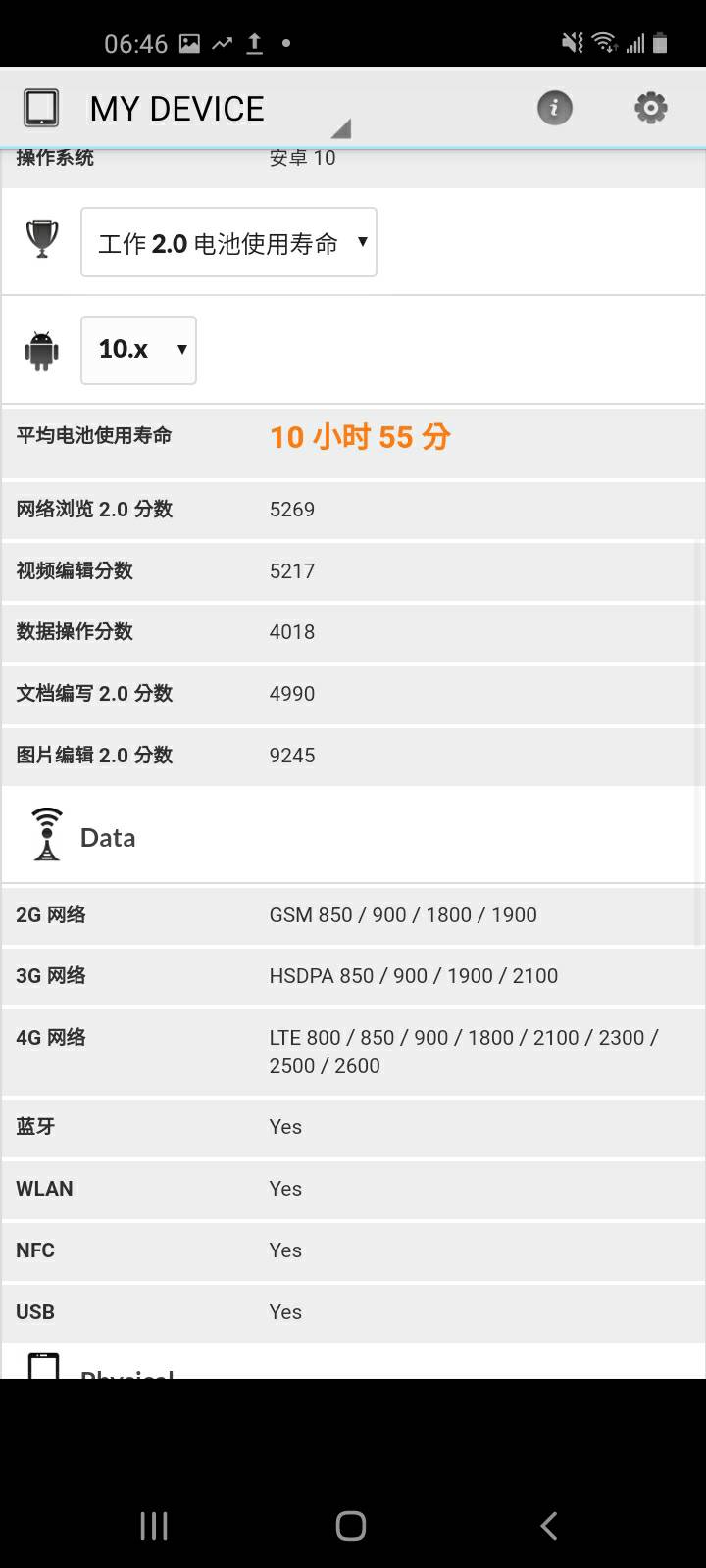Viewport: 706px width, 1568px height.
Task: Open the MY DEVICE dropdown selector
Action: pyautogui.click(x=186, y=109)
